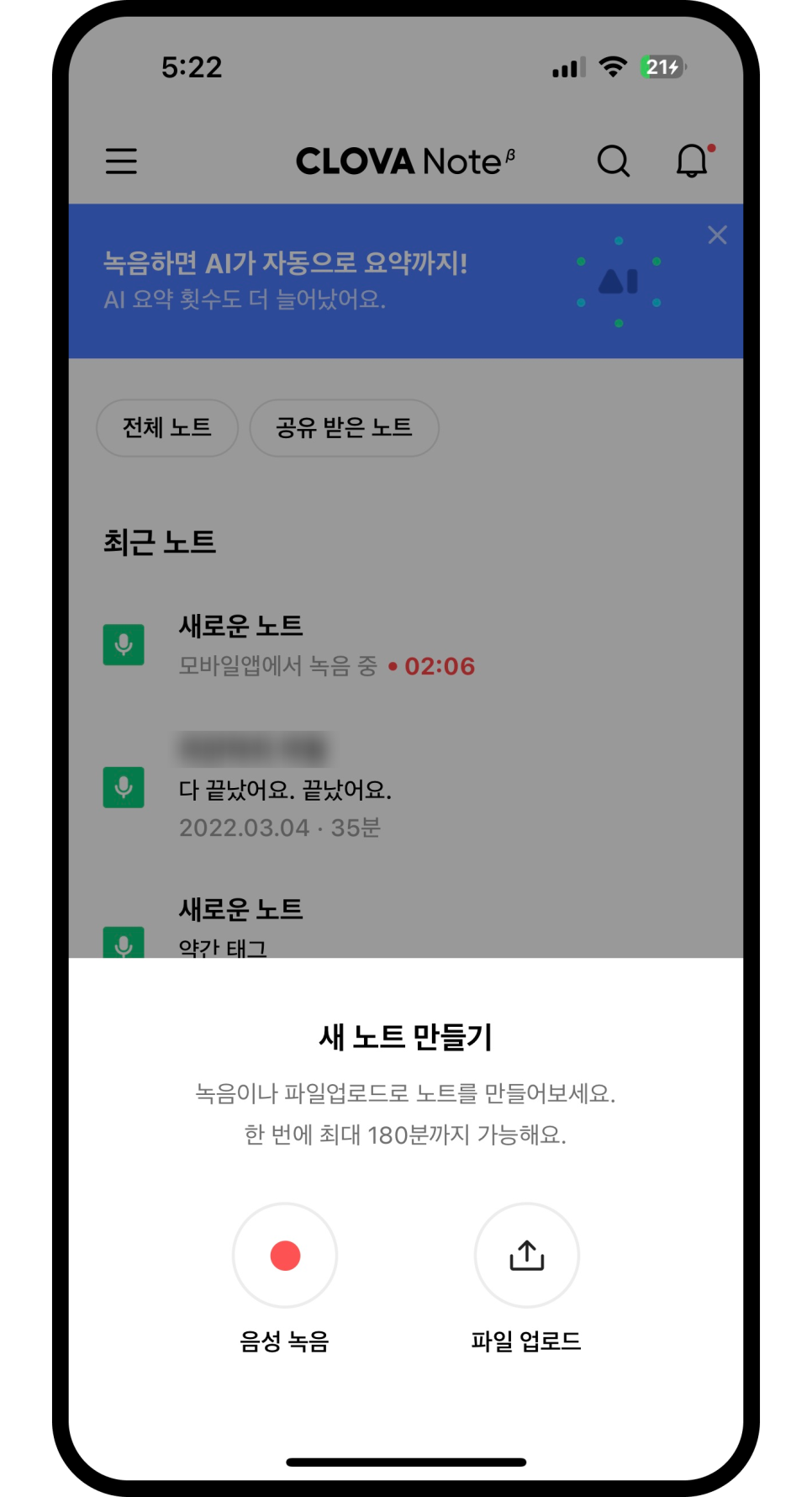Open the note currently recording at 02:06
Screen dimensions: 812x1497
(326, 646)
